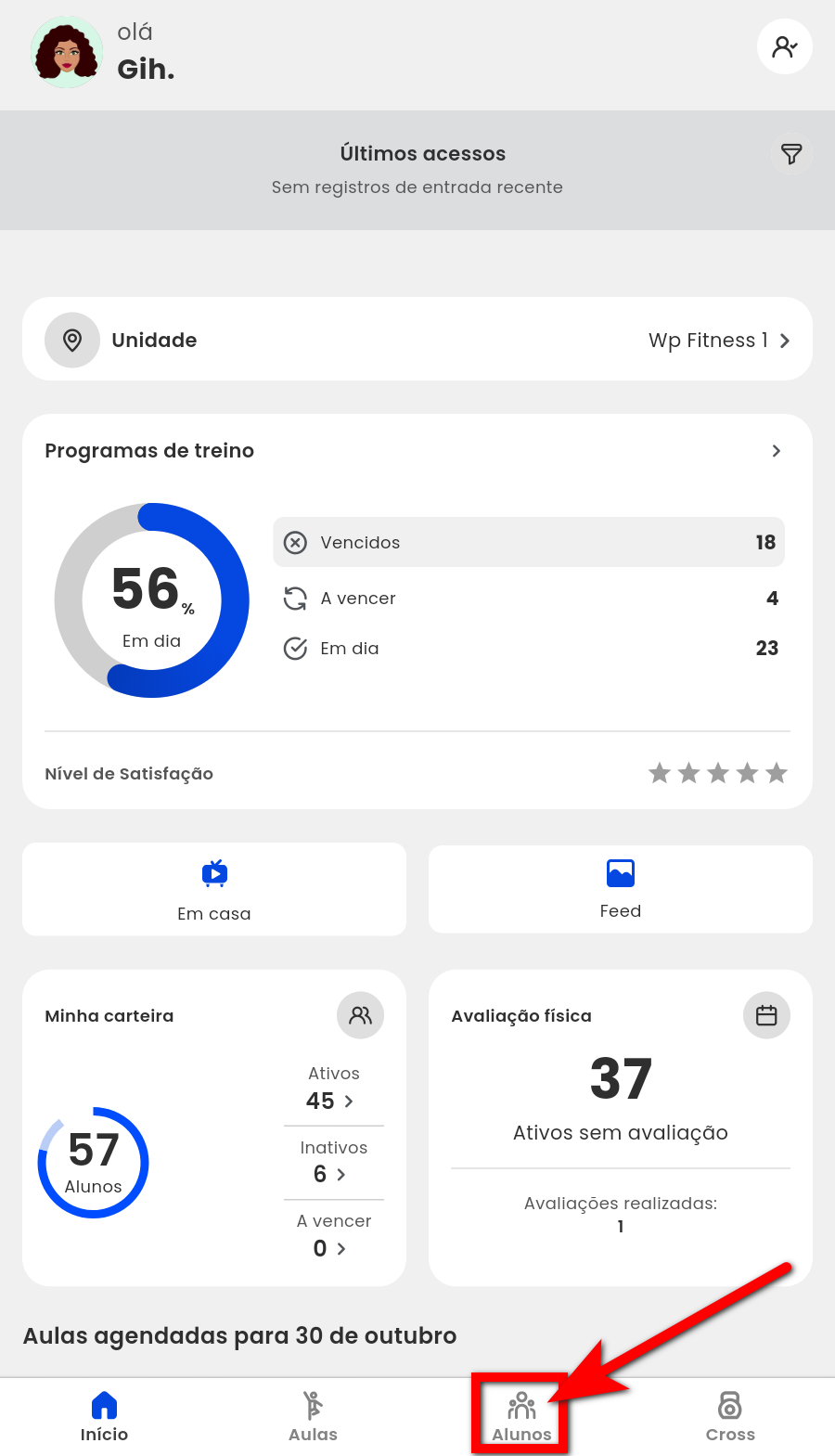The width and height of the screenshot is (835, 1456).
Task: Open the profile switch icon
Action: pyautogui.click(x=784, y=46)
